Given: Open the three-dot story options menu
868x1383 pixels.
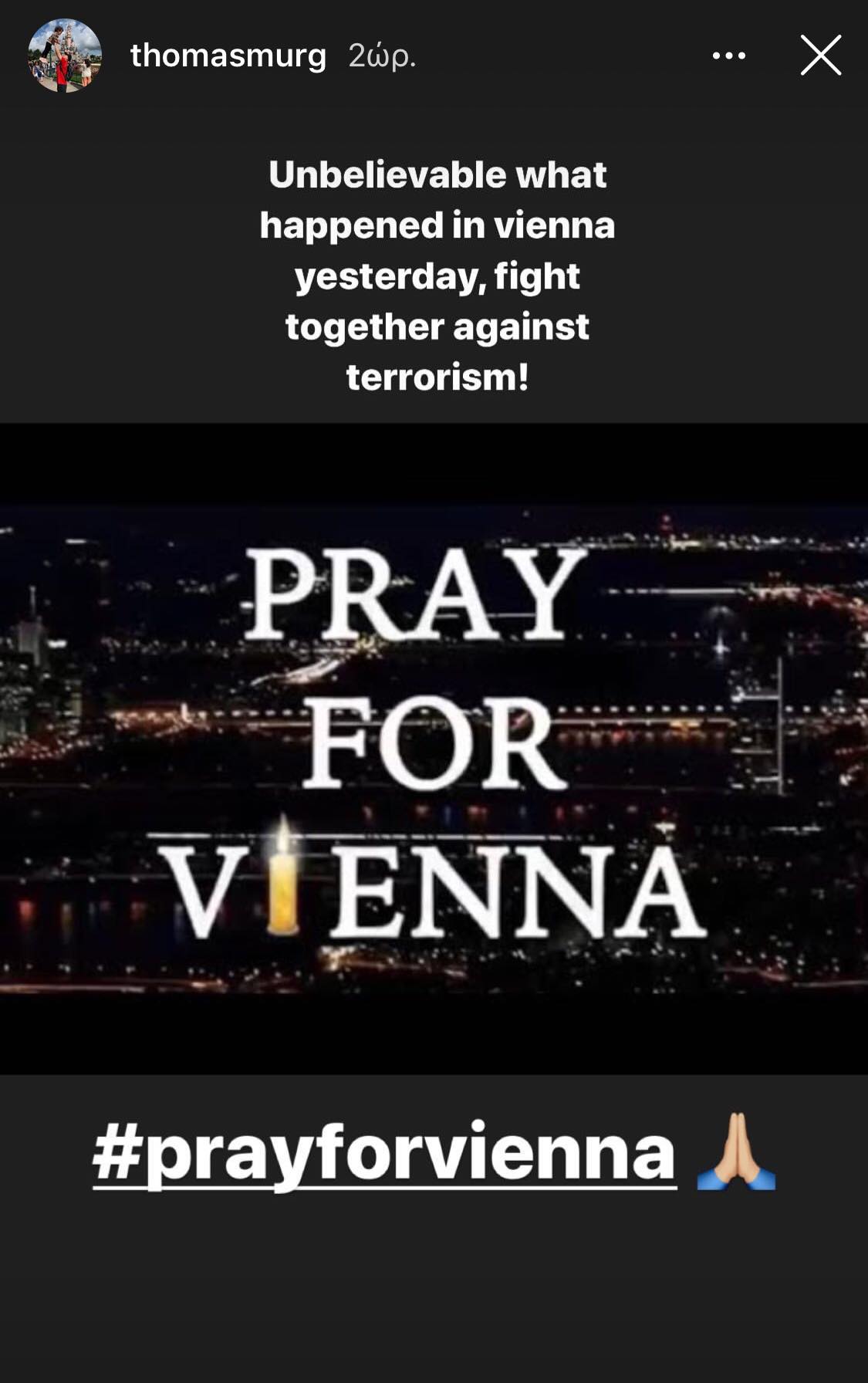Looking at the screenshot, I should (x=729, y=56).
